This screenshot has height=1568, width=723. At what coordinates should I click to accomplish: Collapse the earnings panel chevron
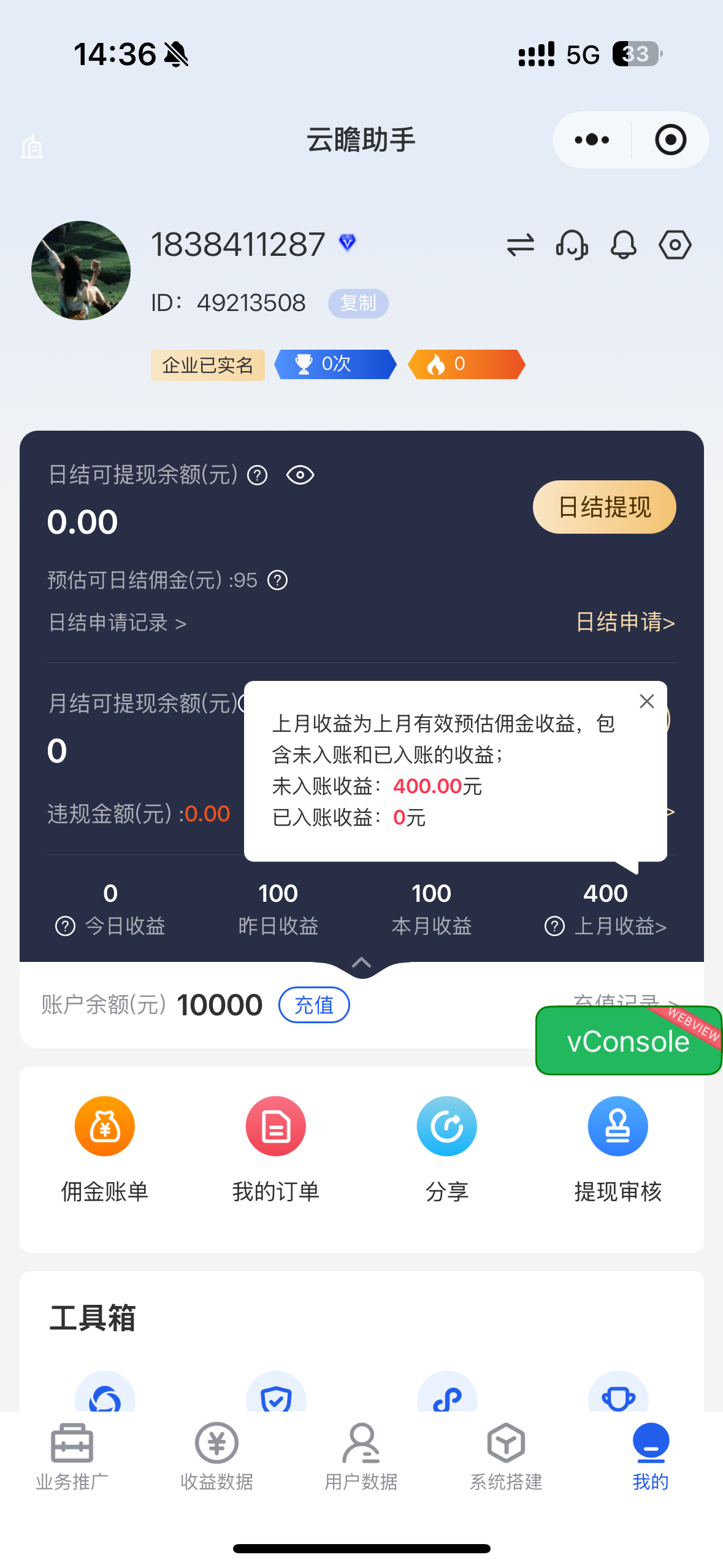[362, 962]
